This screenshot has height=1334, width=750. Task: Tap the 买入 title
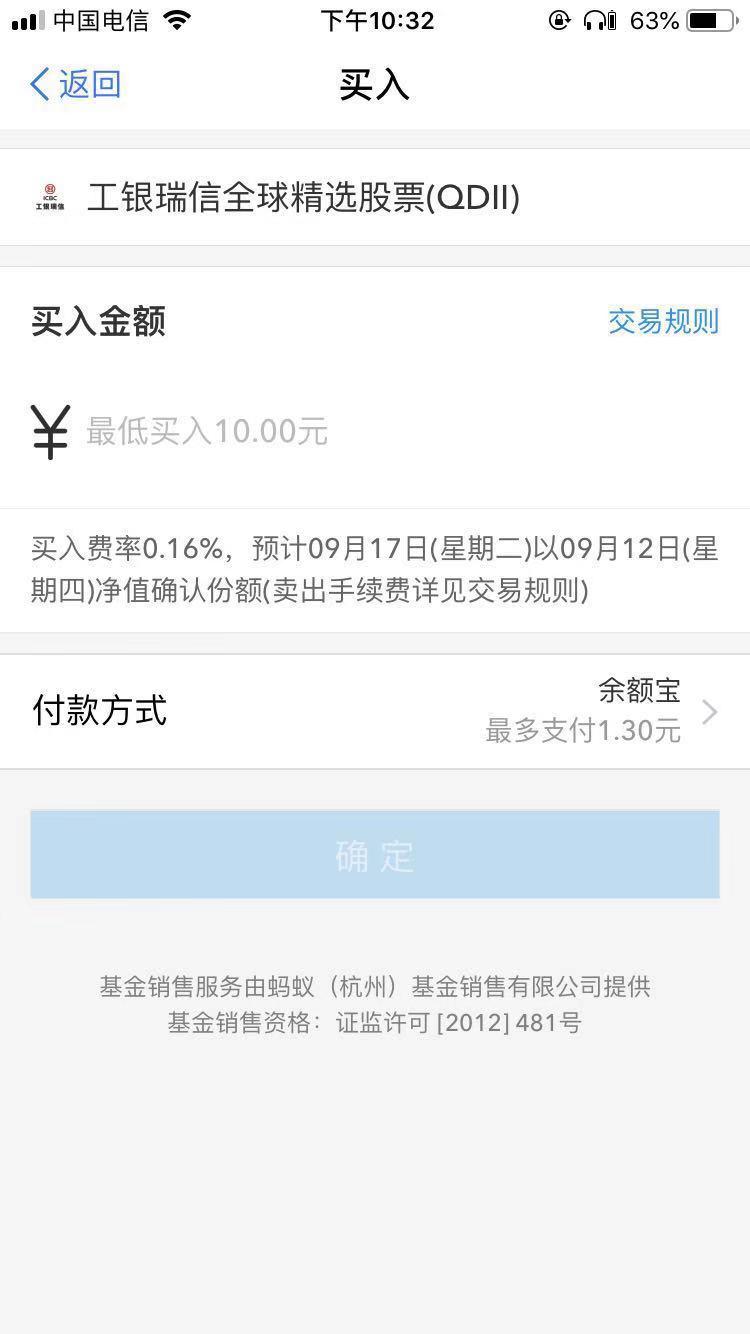click(375, 85)
